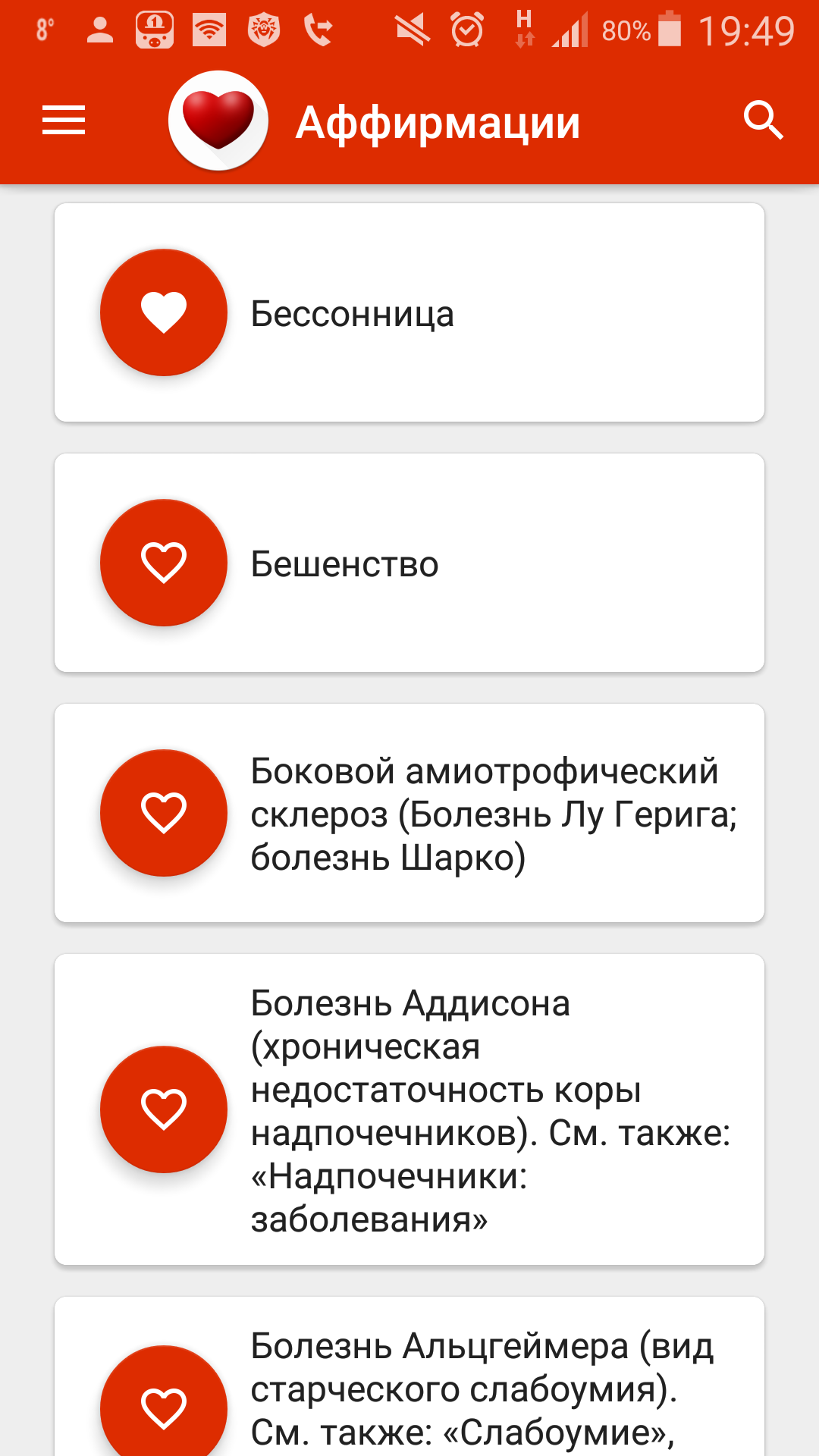The height and width of the screenshot is (1456, 819).
Task: Like the Боковой амиотрофический склероз entry
Action: click(x=164, y=813)
